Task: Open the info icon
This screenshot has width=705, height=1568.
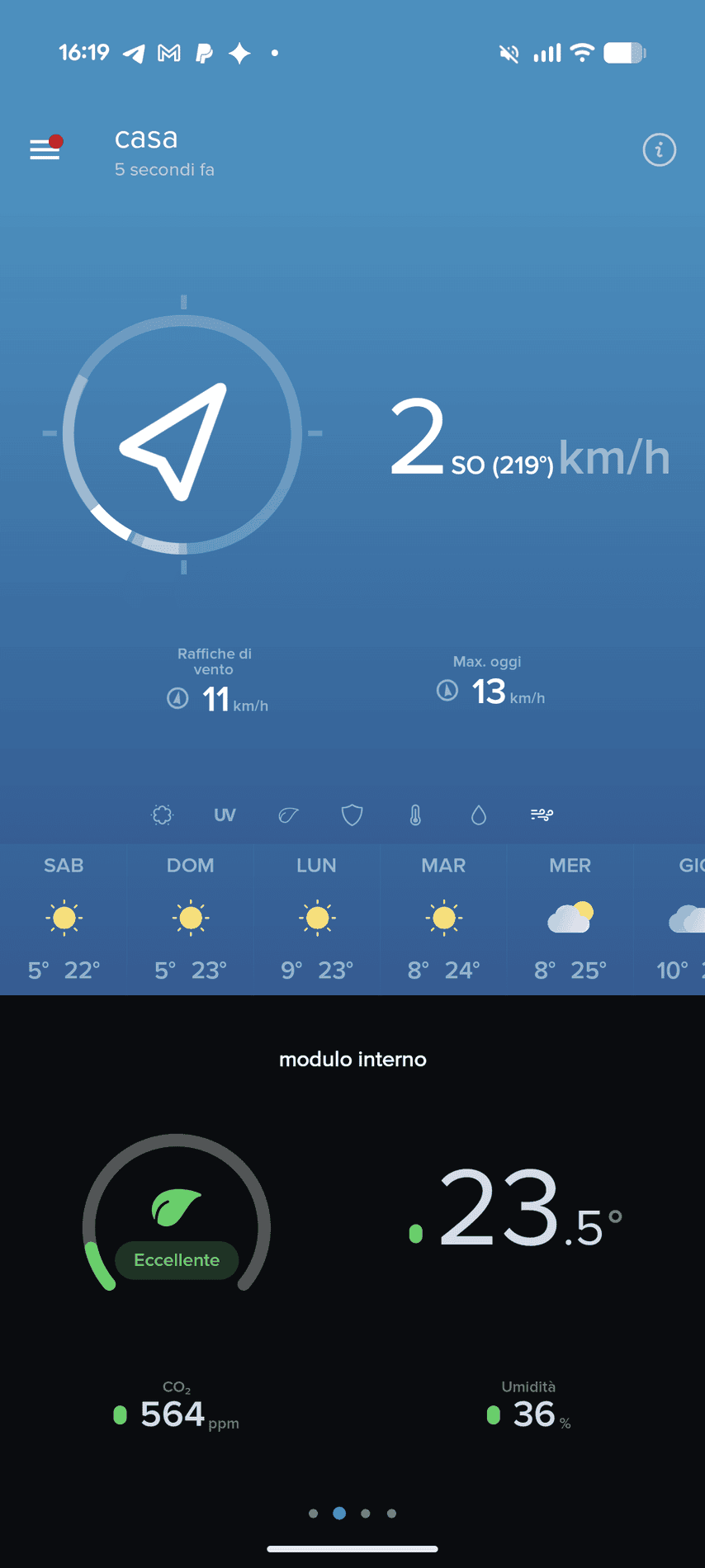Action: [659, 150]
